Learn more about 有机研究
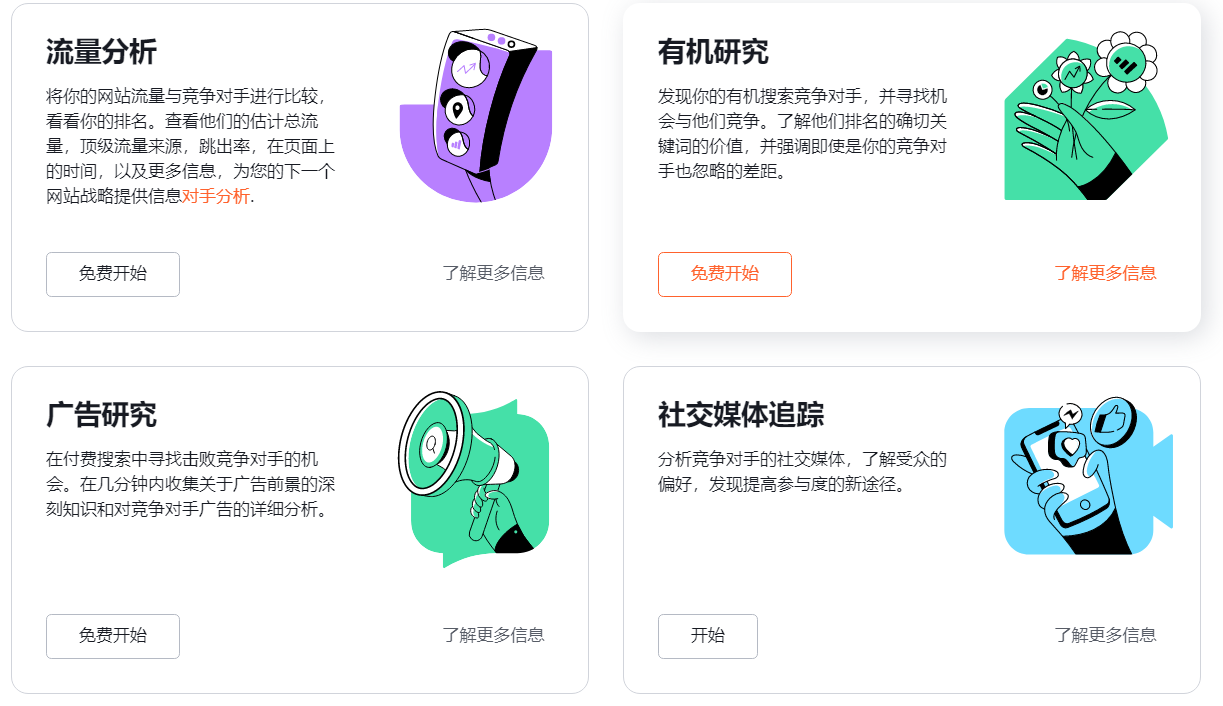 click(x=1105, y=273)
